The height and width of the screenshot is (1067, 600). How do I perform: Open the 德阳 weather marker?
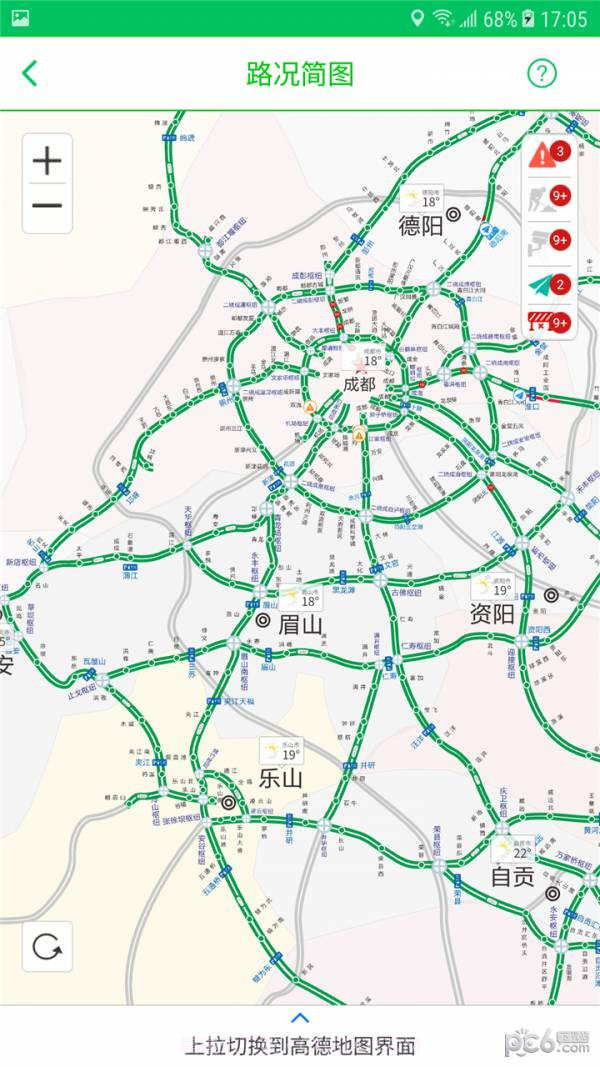[x=422, y=196]
